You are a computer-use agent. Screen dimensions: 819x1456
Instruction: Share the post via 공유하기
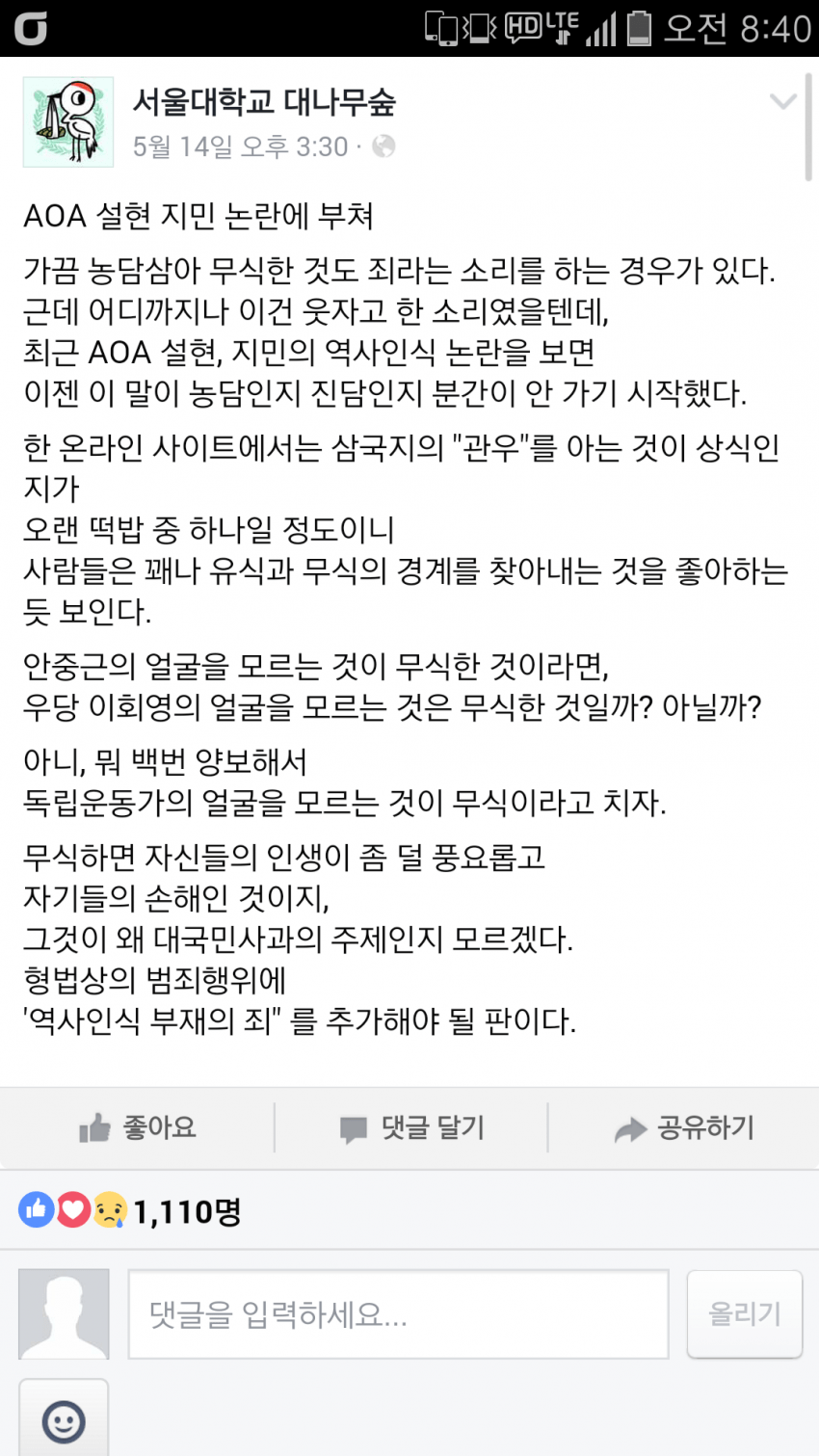point(684,1127)
